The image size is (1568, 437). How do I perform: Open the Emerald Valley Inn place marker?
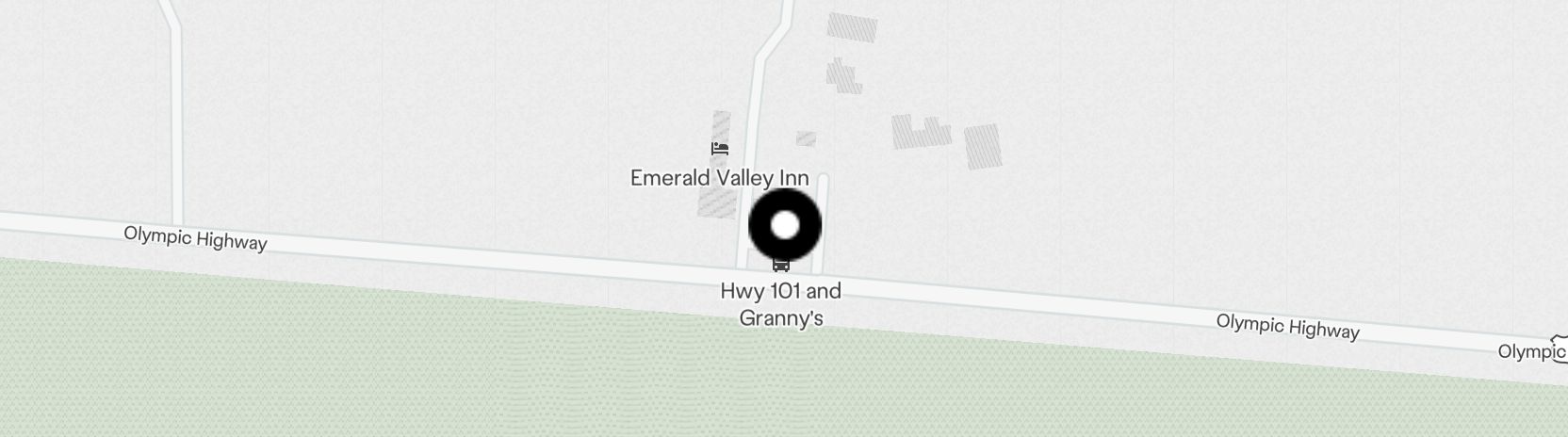click(720, 149)
